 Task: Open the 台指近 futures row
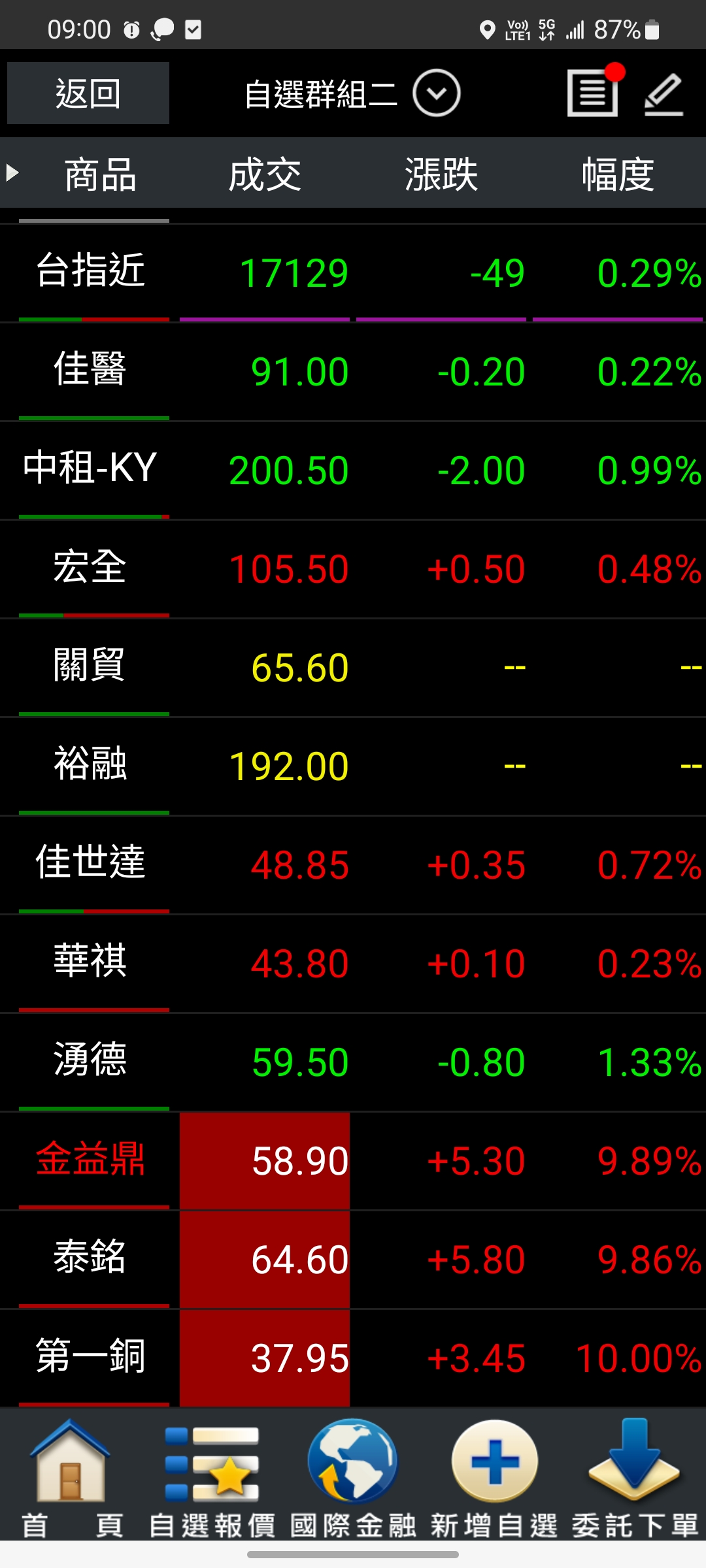click(353, 272)
